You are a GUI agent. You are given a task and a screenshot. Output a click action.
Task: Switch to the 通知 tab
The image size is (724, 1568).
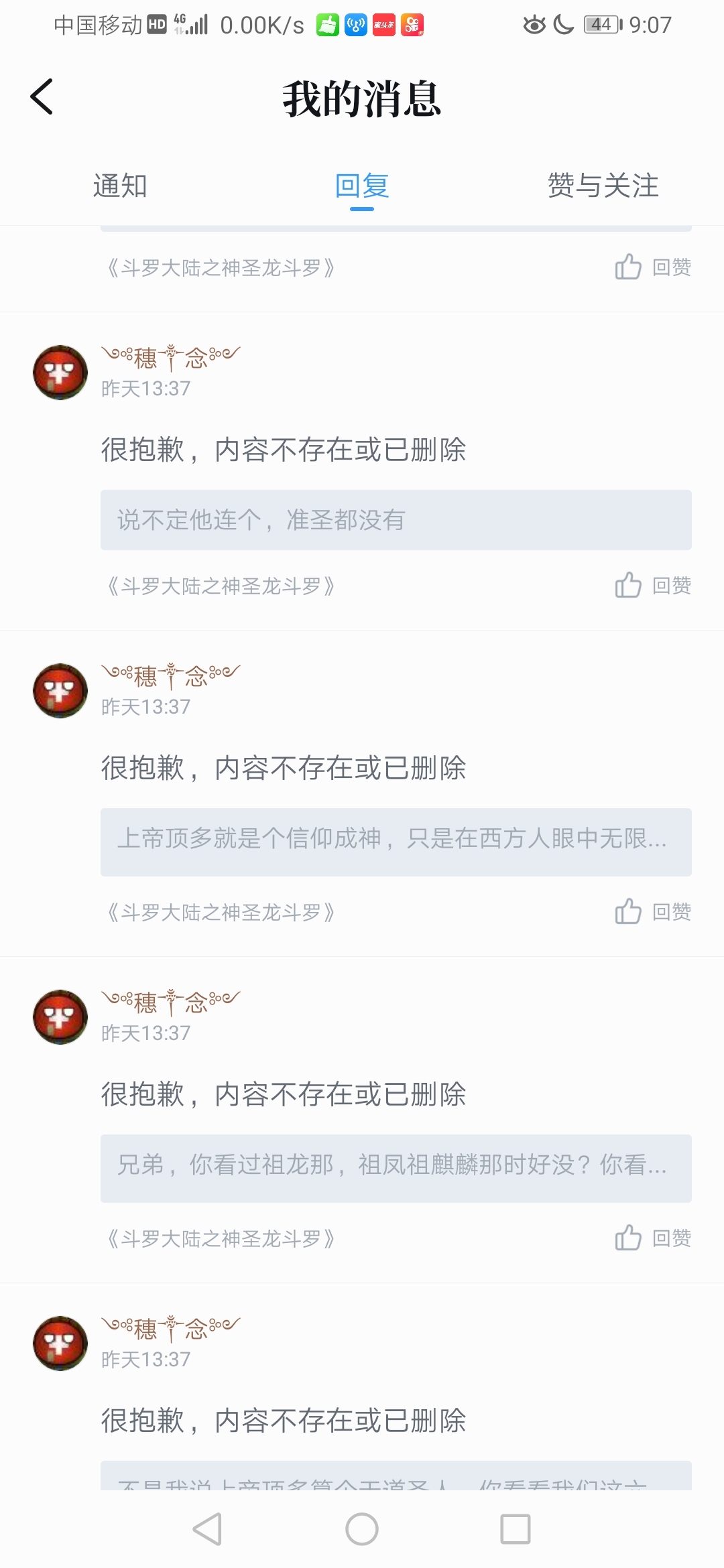(120, 186)
